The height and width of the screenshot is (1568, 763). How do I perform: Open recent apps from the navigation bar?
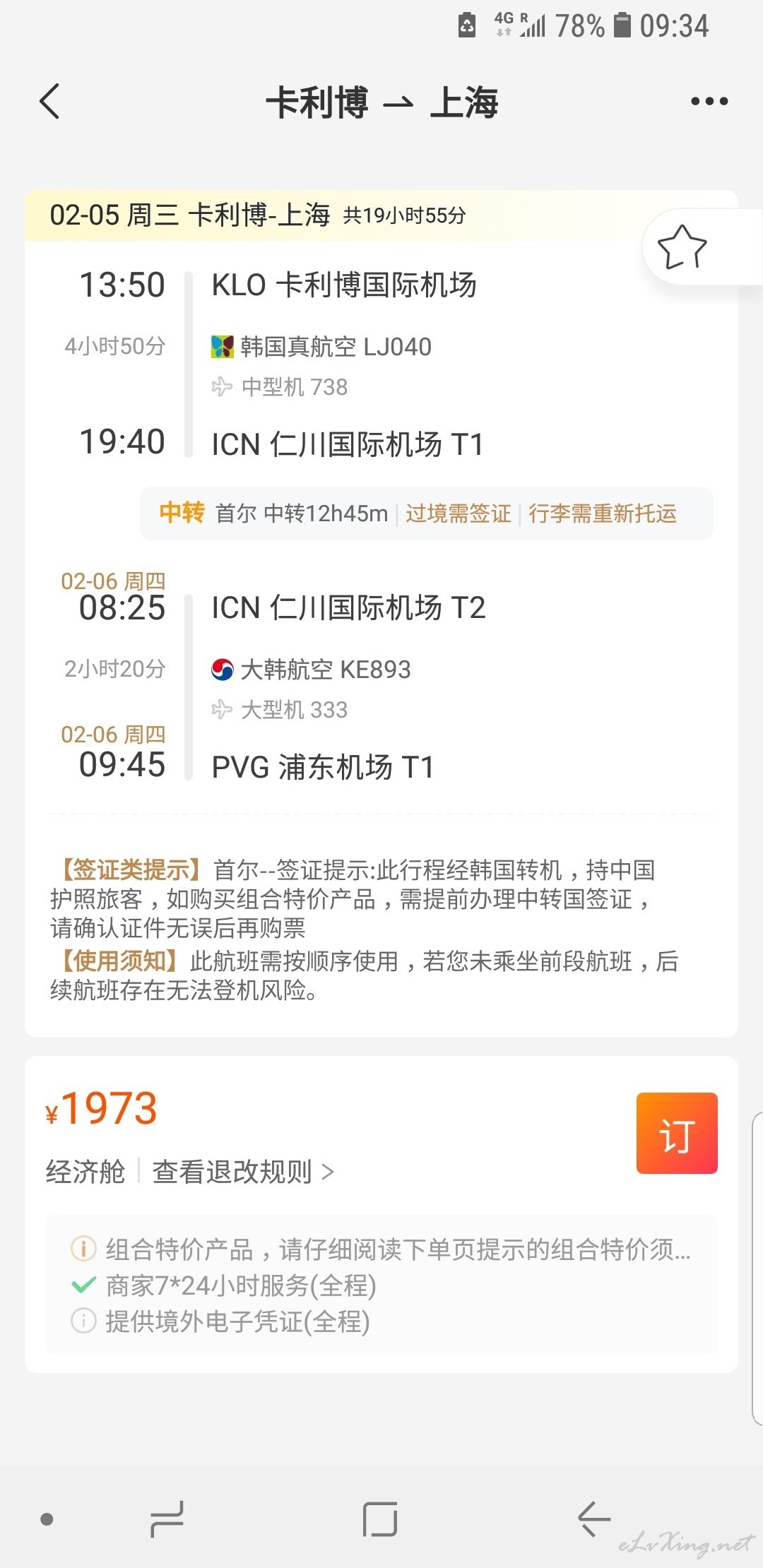[167, 1519]
